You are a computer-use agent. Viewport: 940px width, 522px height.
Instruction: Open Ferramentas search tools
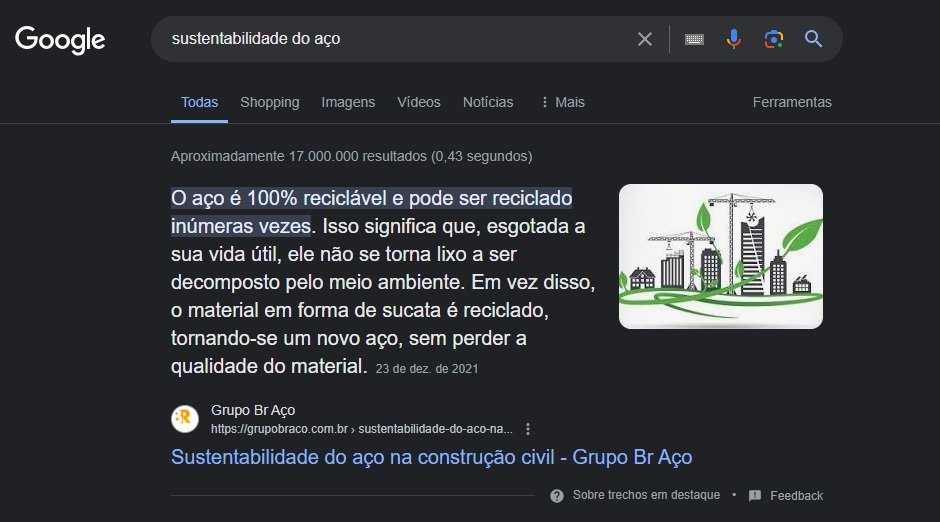tap(792, 102)
